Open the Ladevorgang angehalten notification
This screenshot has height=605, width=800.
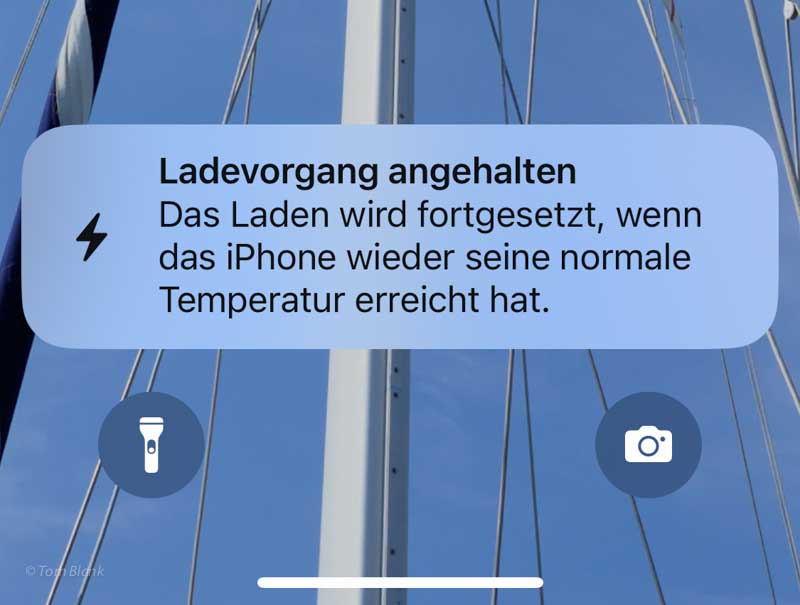(x=400, y=237)
